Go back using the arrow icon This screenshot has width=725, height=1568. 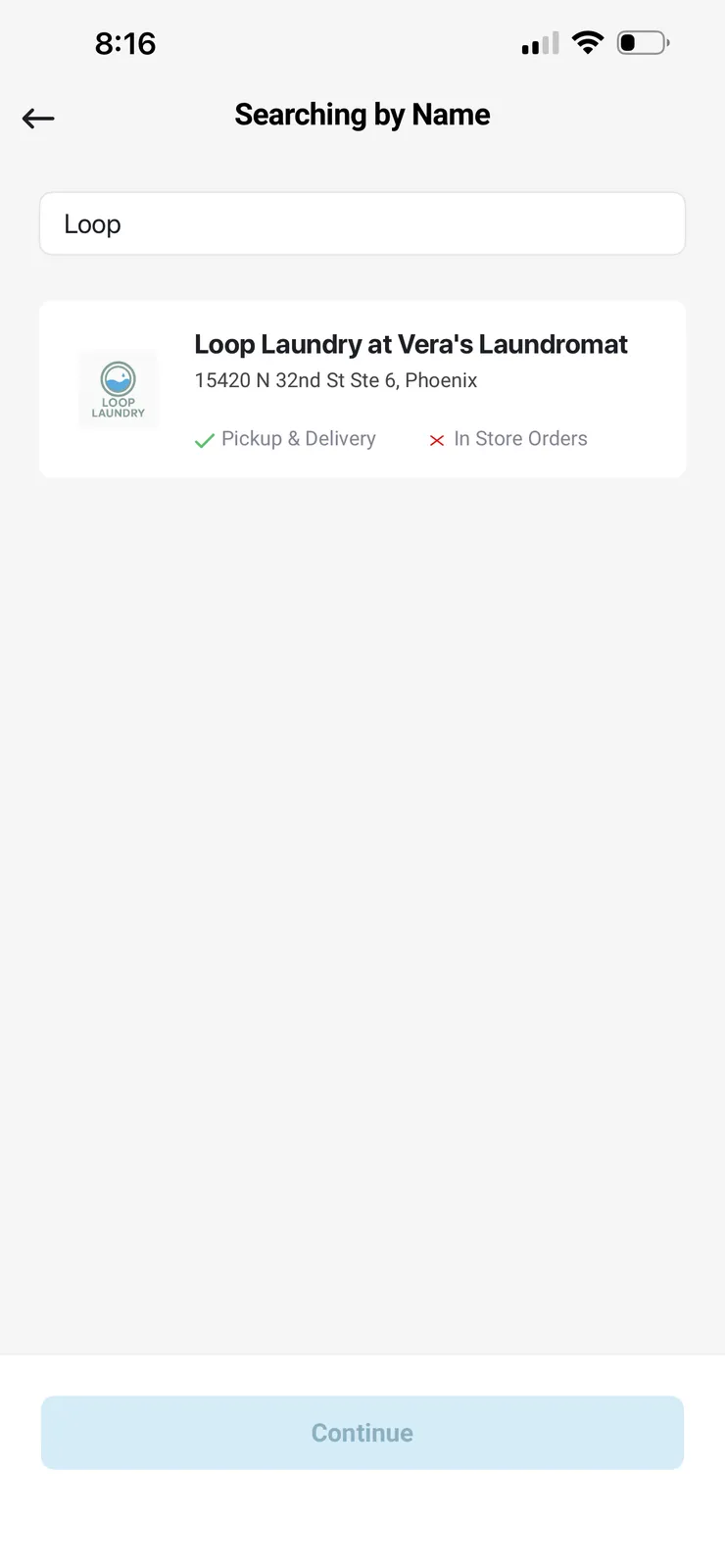(38, 119)
